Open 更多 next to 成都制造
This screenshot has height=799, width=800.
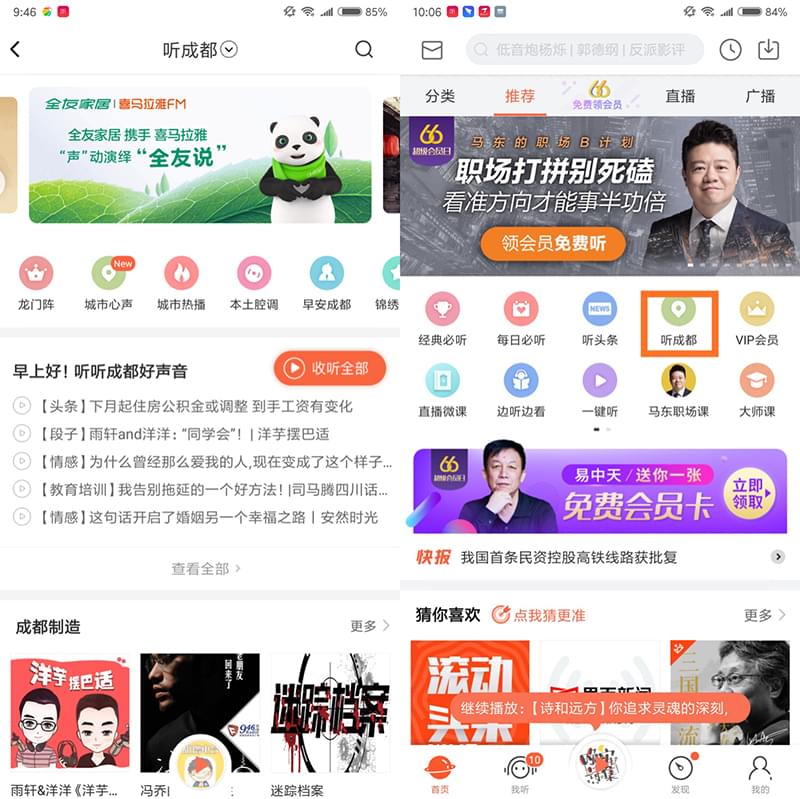[x=369, y=626]
